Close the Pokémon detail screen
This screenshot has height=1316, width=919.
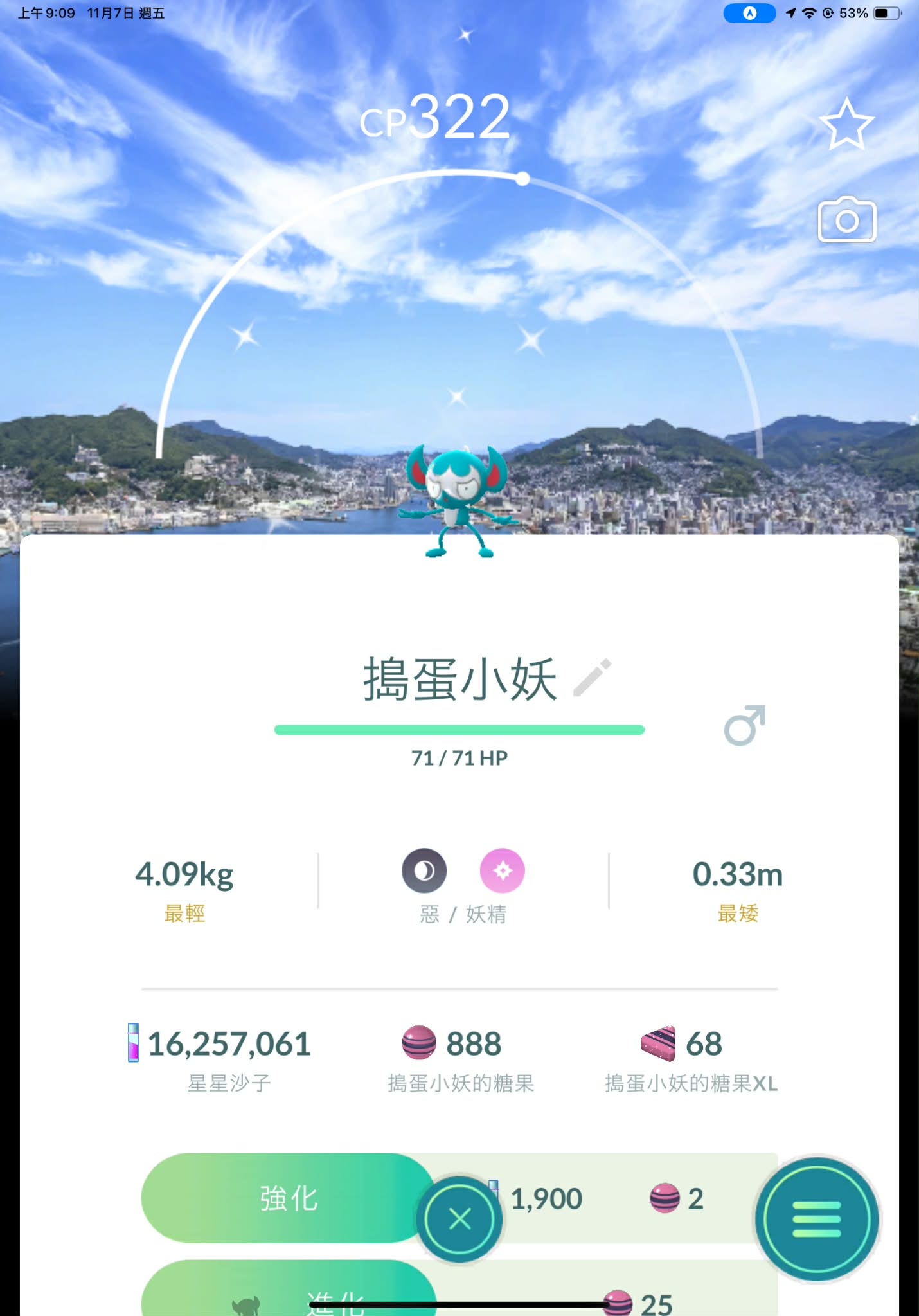click(459, 1218)
